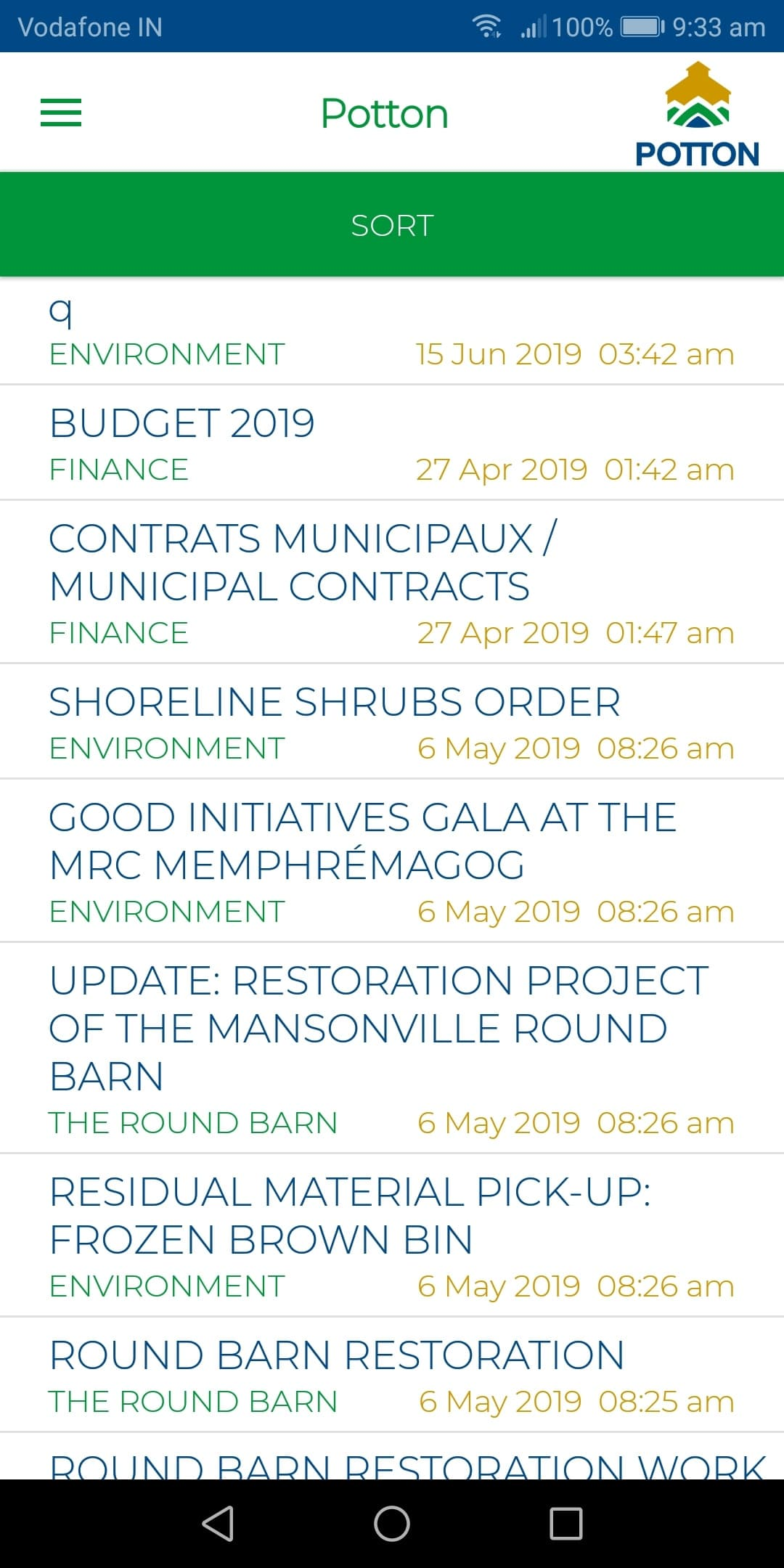Tap the green SORT button

click(x=392, y=225)
